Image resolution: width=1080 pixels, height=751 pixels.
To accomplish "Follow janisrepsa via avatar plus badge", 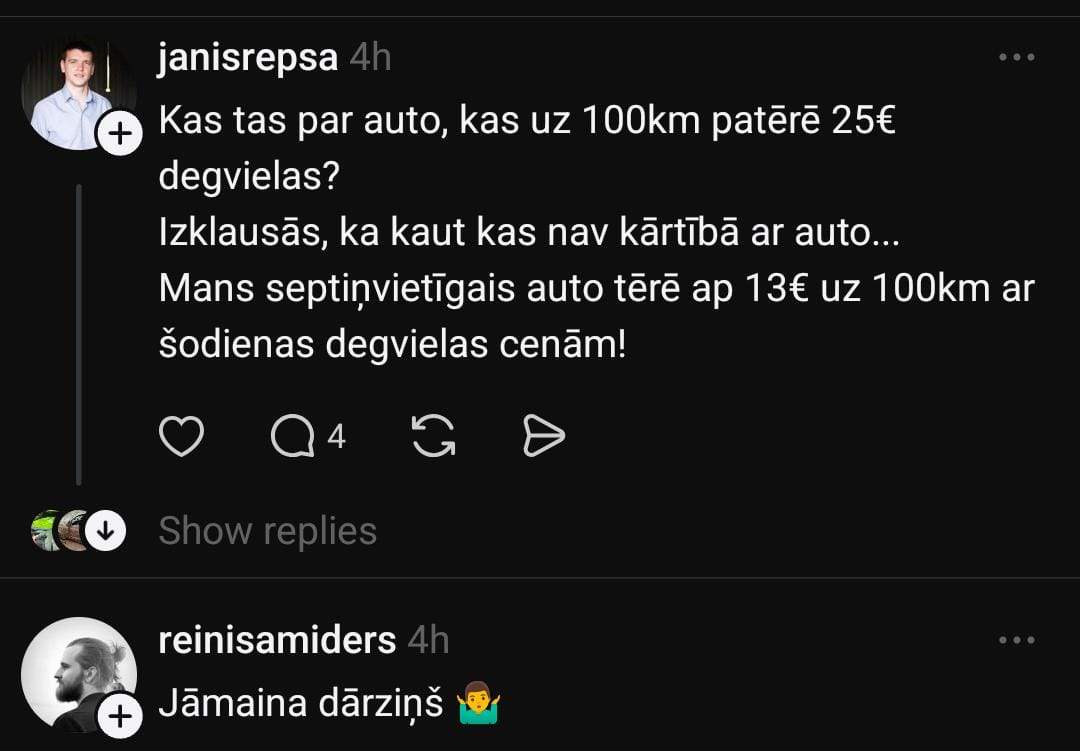I will (x=118, y=135).
